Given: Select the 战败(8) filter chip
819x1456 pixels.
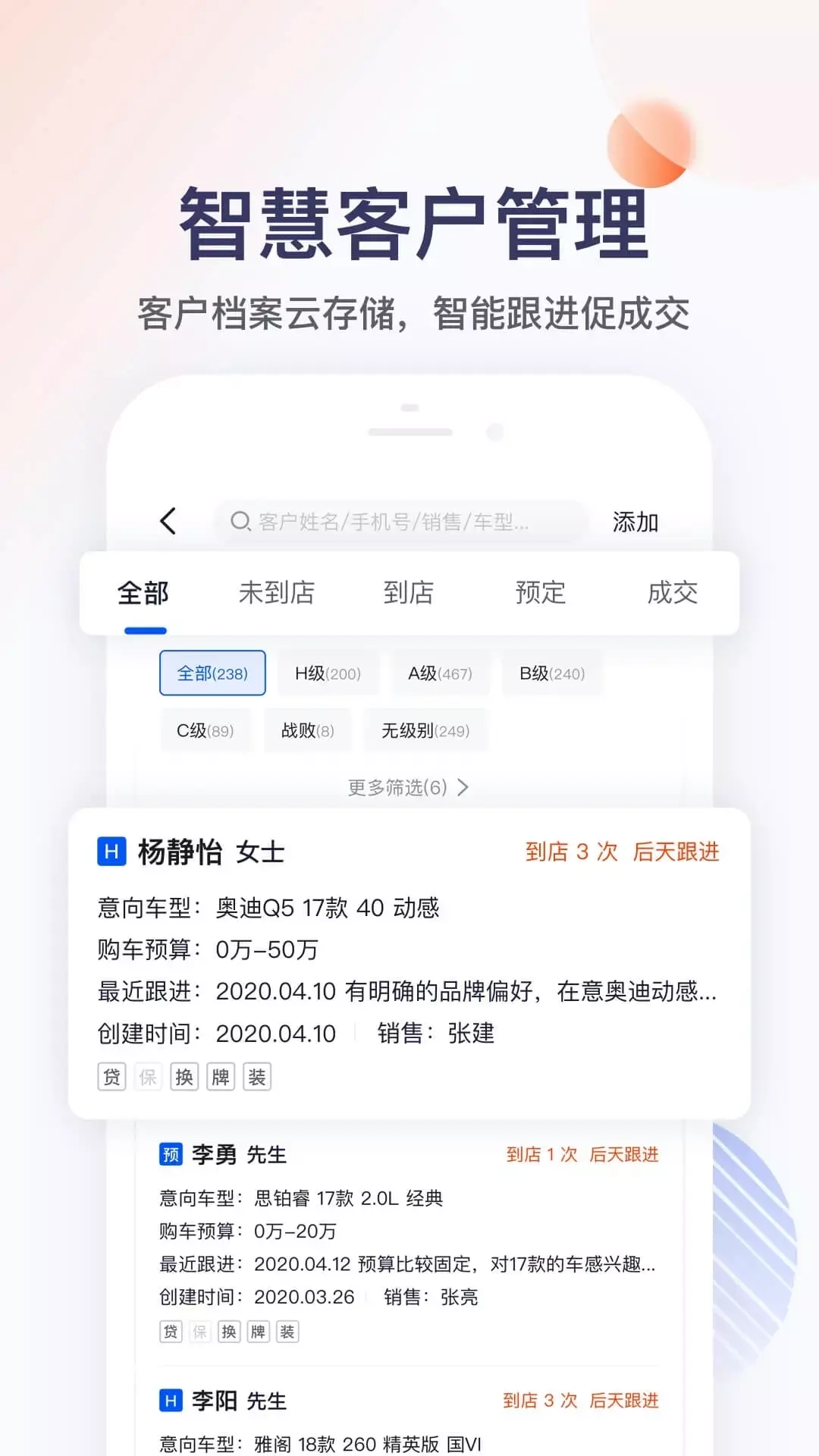Looking at the screenshot, I should (307, 730).
